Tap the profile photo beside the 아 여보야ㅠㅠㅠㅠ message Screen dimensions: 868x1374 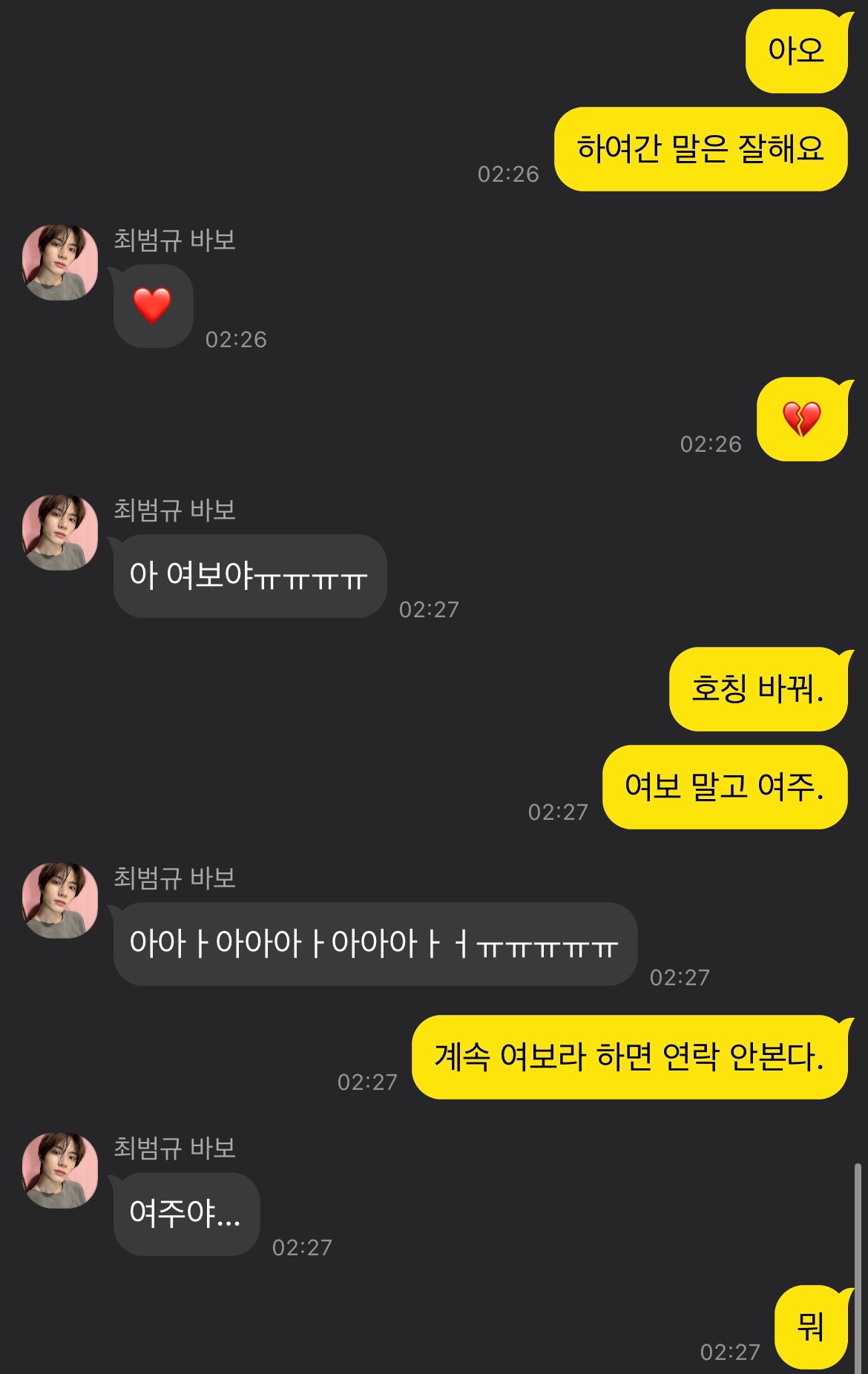60,533
